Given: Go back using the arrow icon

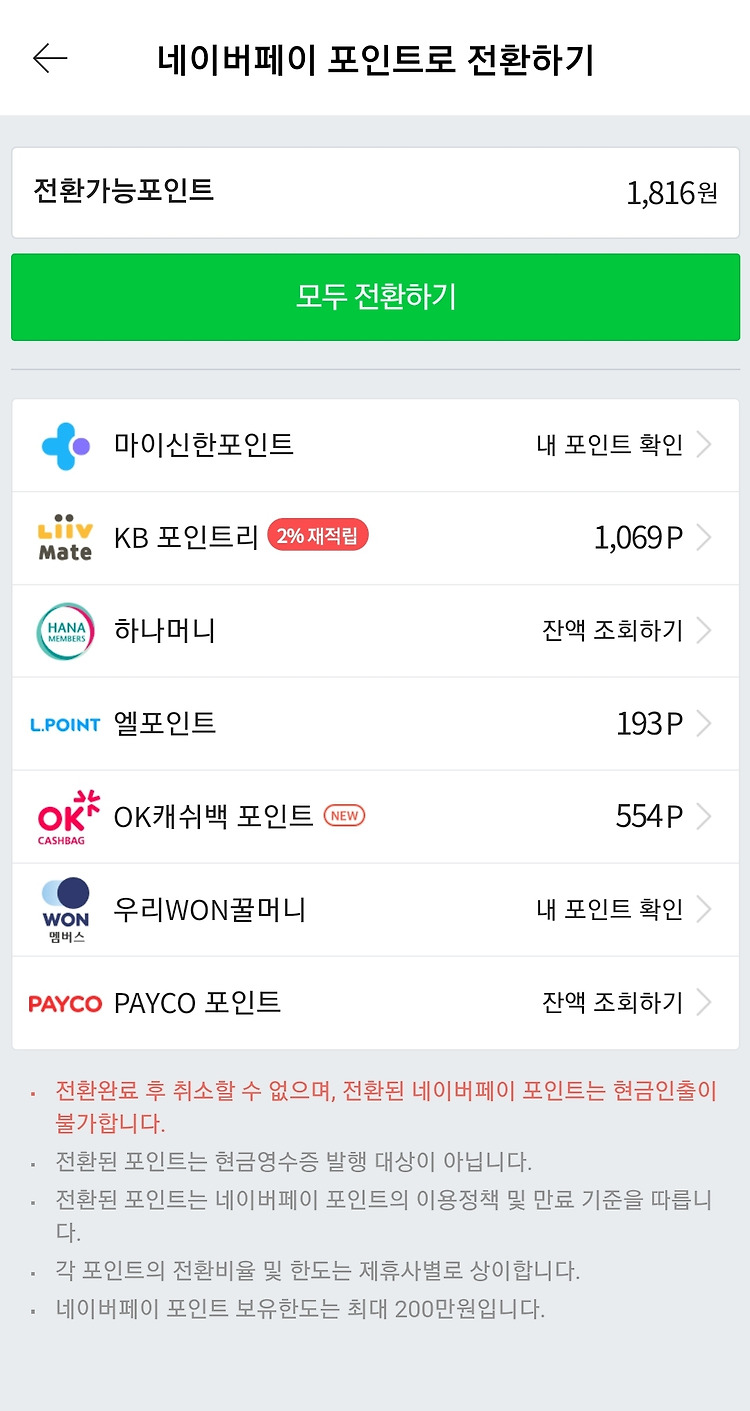Looking at the screenshot, I should click(x=50, y=59).
